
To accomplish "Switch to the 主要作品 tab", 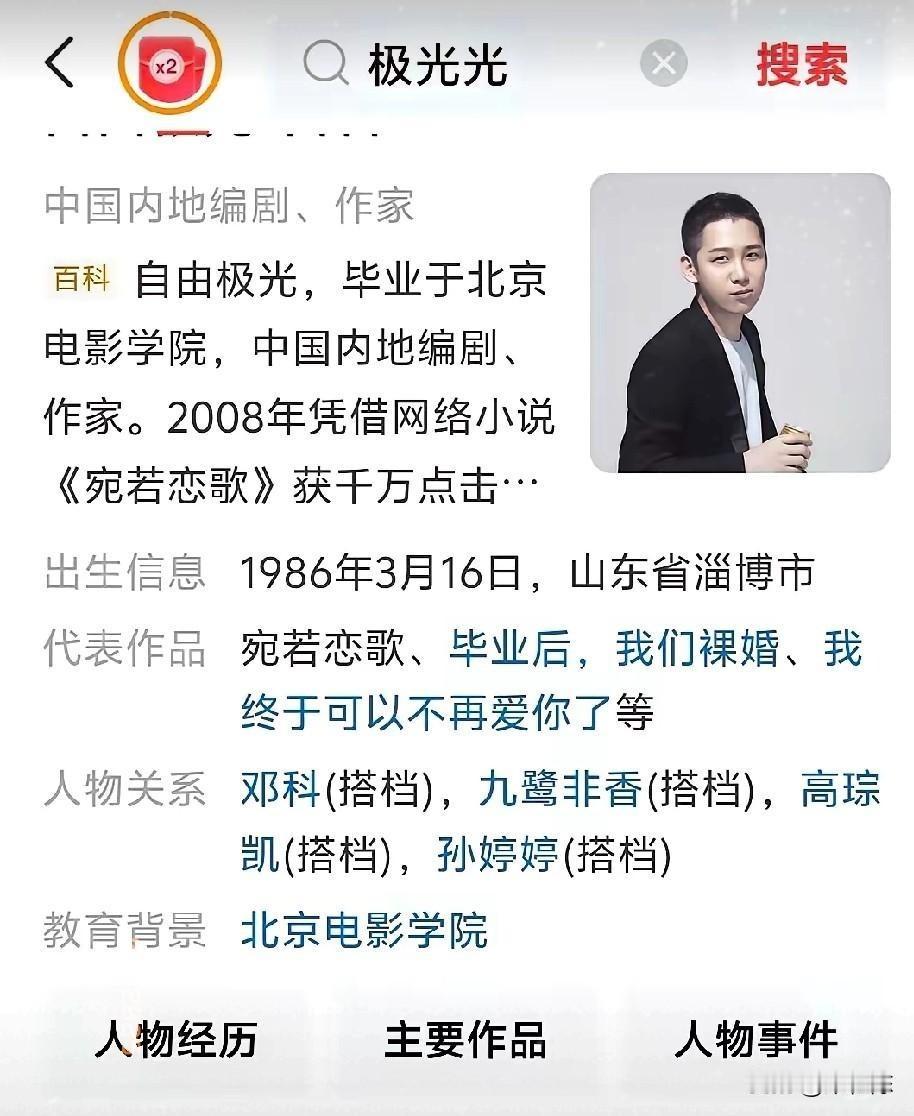I will [x=466, y=1040].
